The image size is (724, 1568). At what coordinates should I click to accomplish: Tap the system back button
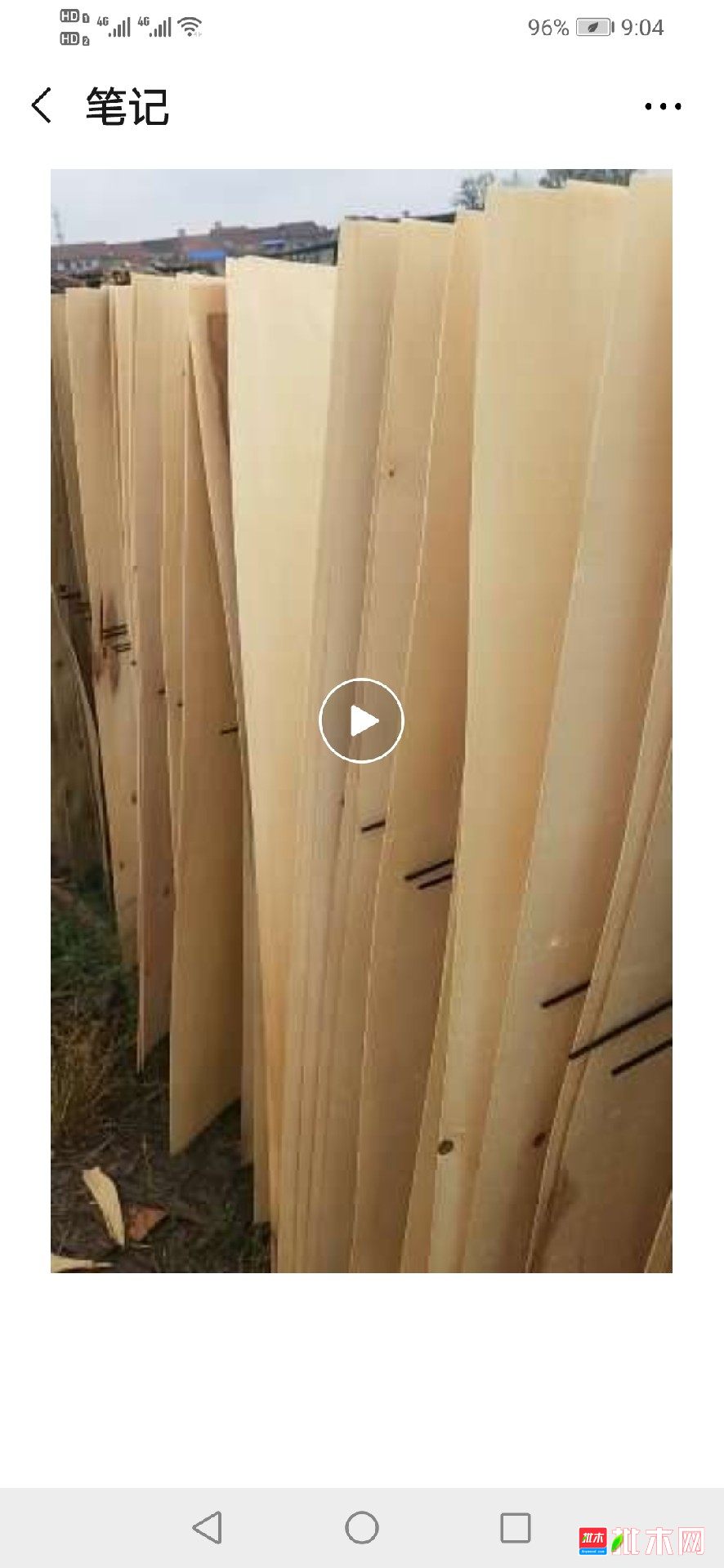(208, 1527)
